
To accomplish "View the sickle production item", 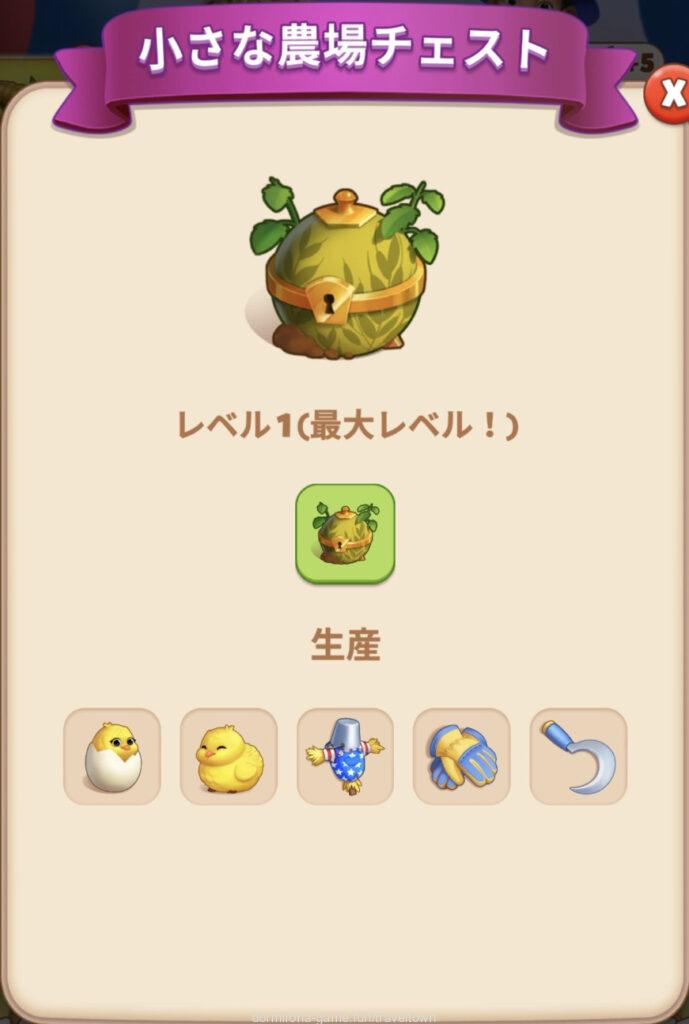I will [x=578, y=757].
